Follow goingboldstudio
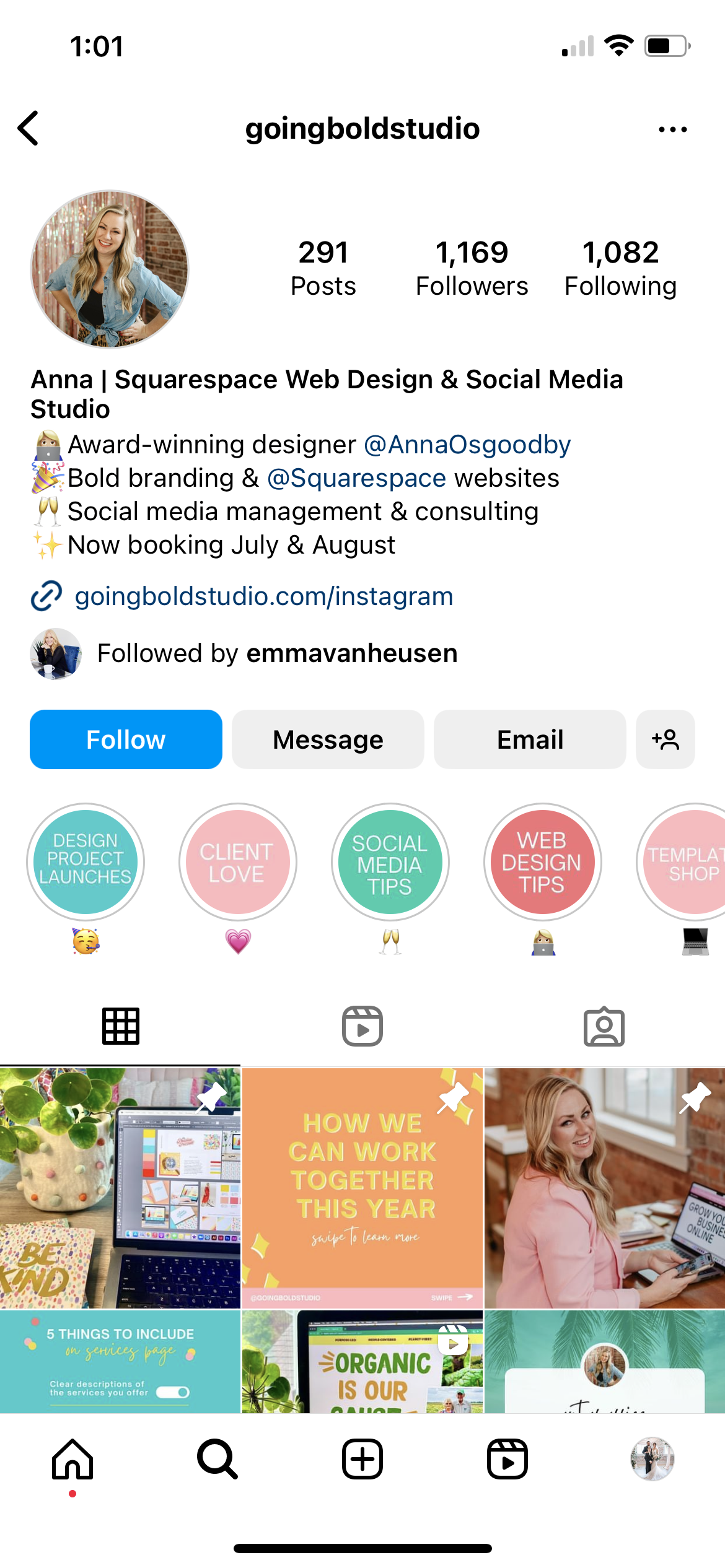The height and width of the screenshot is (1568, 725). click(126, 739)
